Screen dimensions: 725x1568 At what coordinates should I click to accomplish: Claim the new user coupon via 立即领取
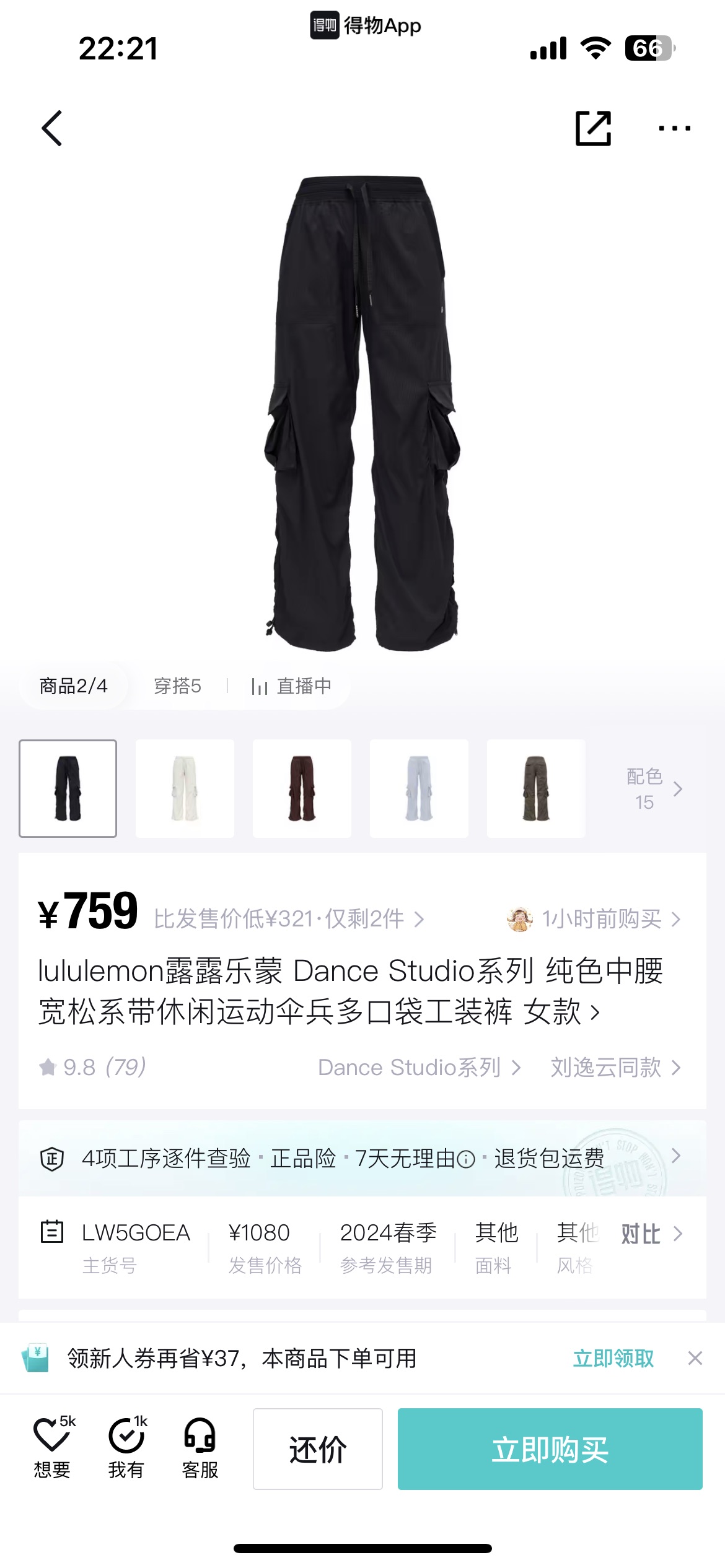point(613,1358)
